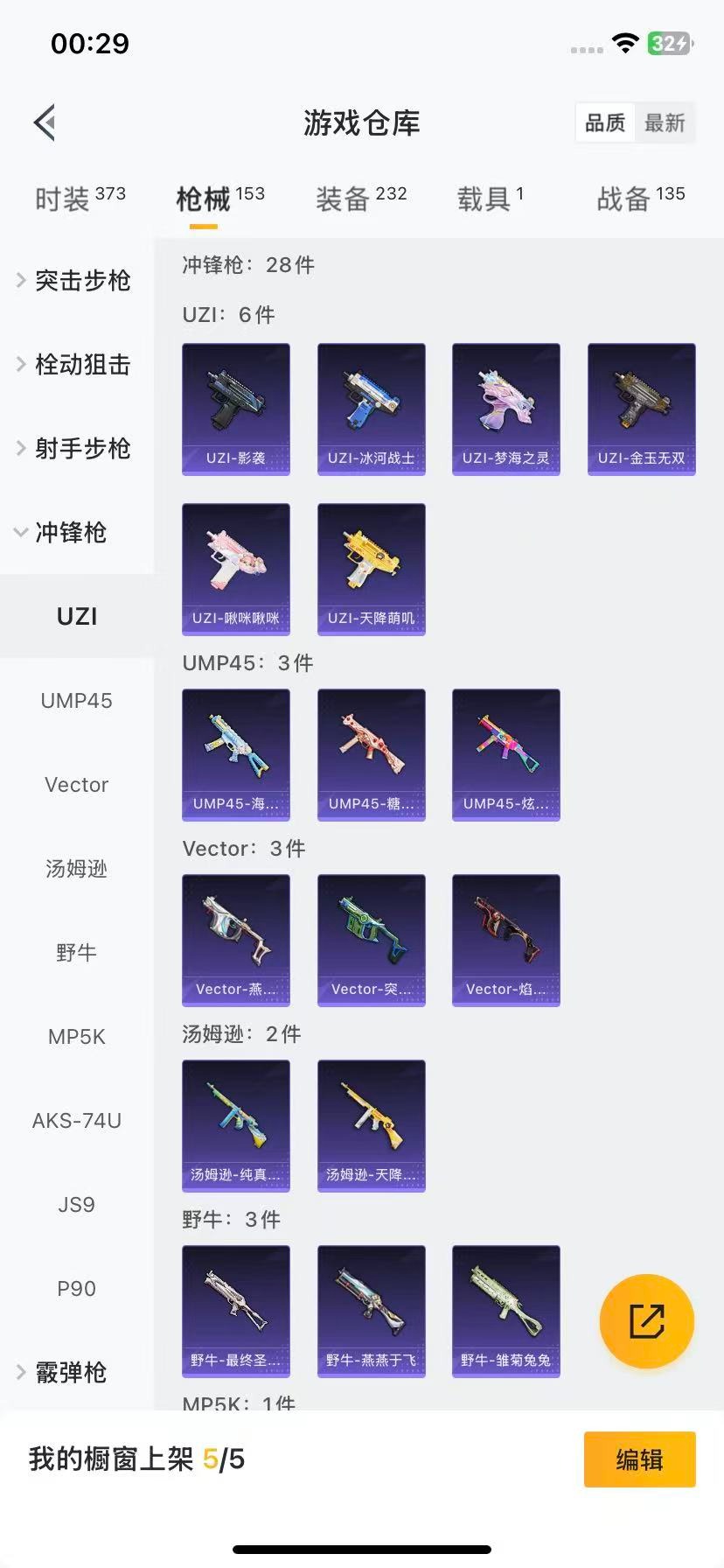Go back using the top-left arrow

coord(45,122)
